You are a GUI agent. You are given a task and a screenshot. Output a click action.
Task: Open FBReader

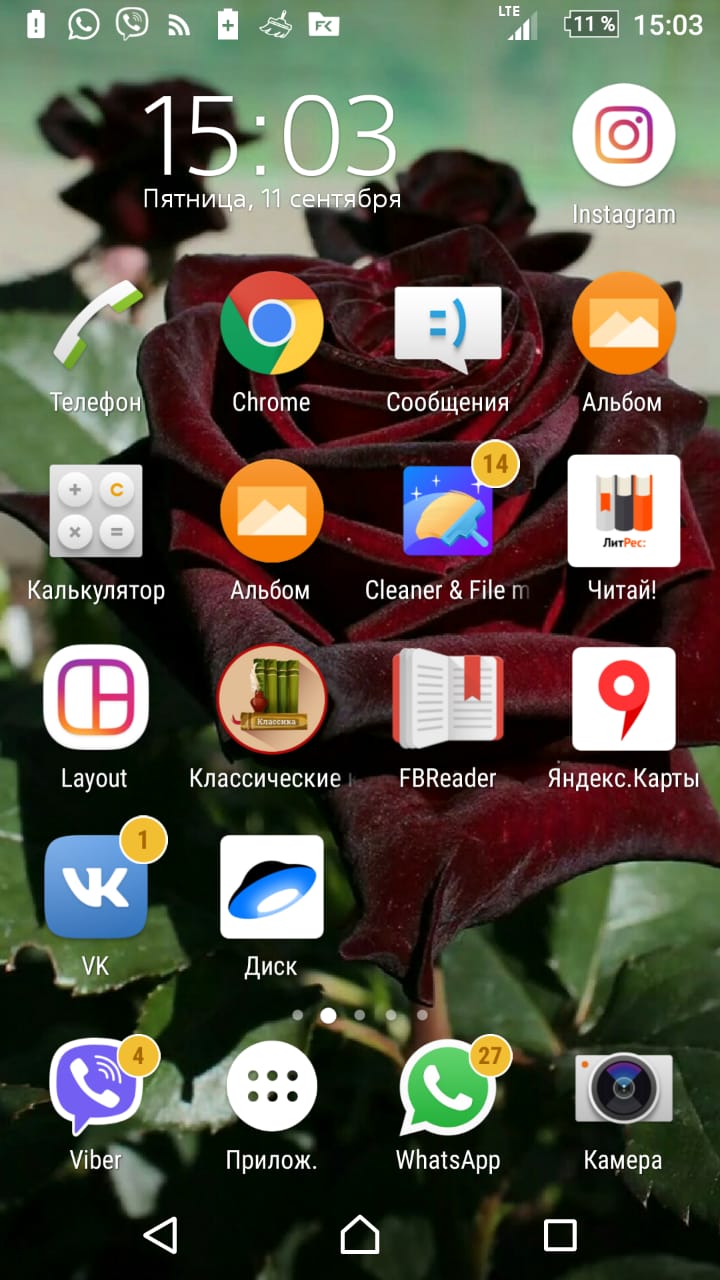[447, 698]
